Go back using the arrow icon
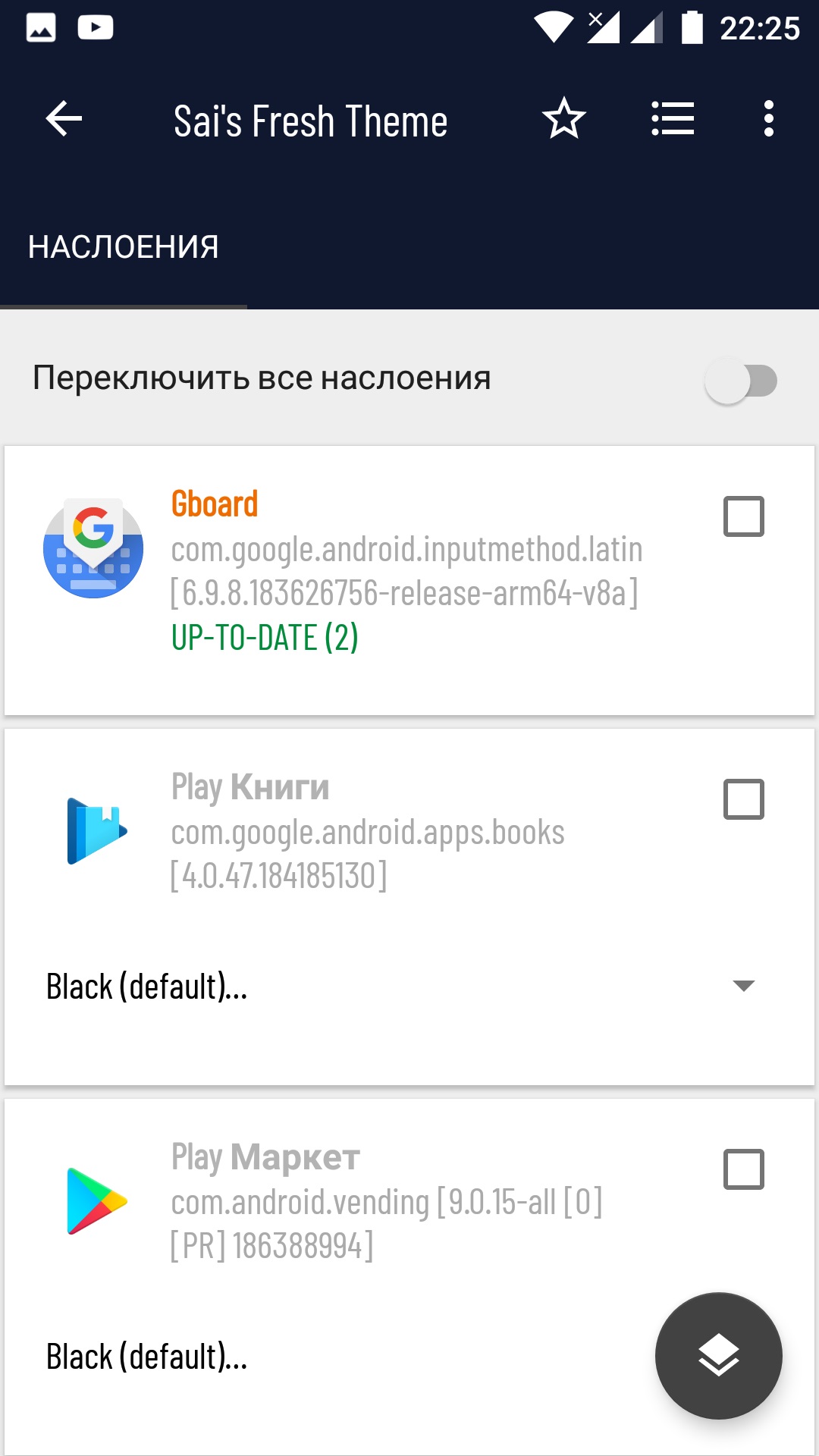 [64, 119]
